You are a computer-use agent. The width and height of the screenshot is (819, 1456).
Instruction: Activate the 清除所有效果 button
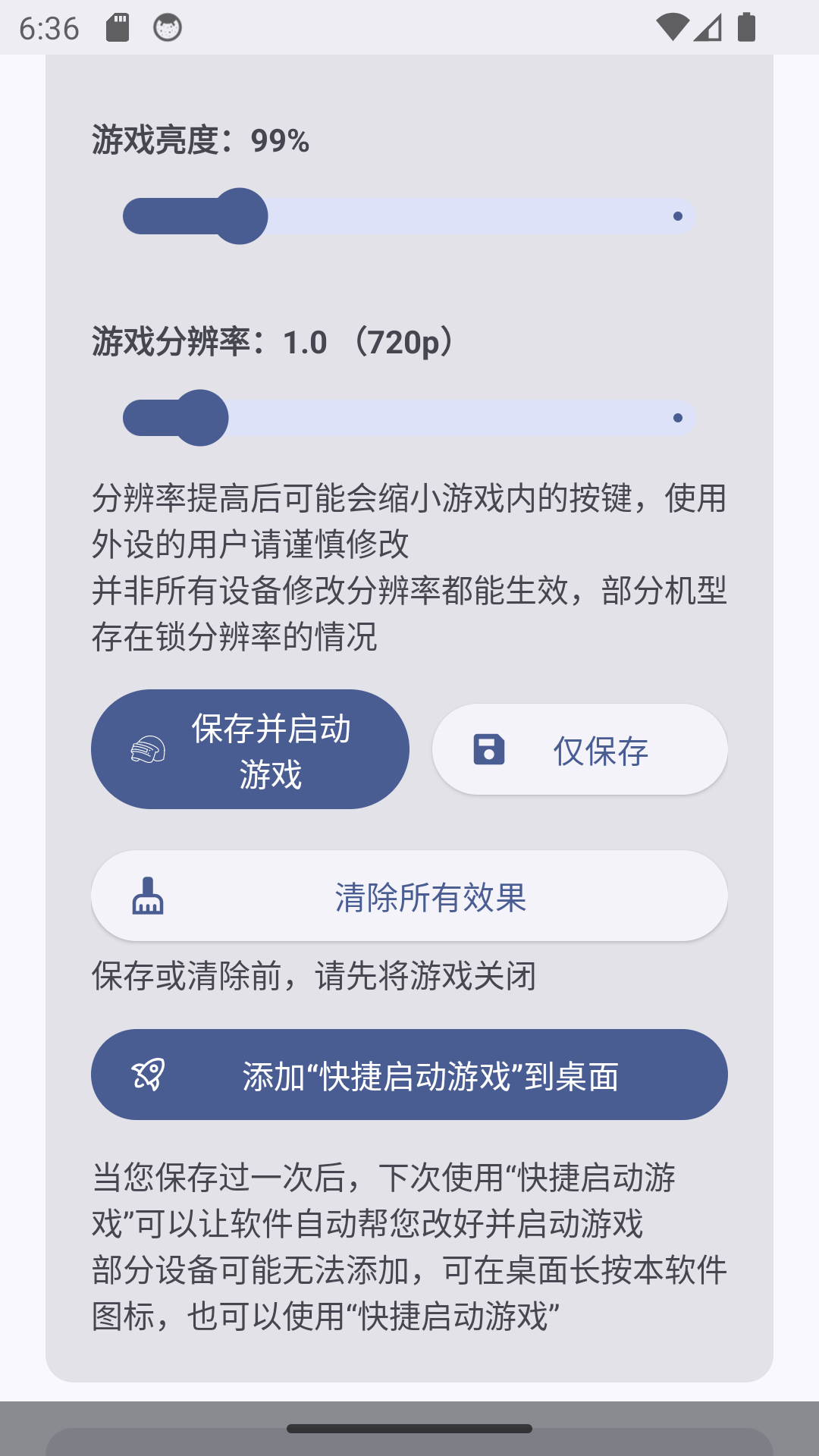[x=409, y=896]
